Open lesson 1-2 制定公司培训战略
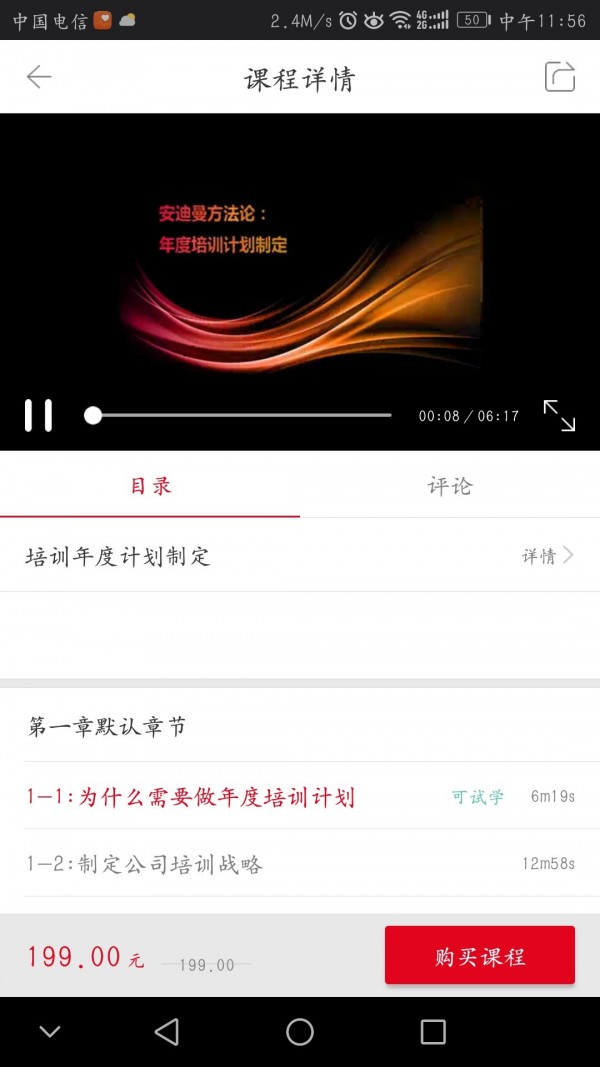This screenshot has width=600, height=1067. pos(145,864)
